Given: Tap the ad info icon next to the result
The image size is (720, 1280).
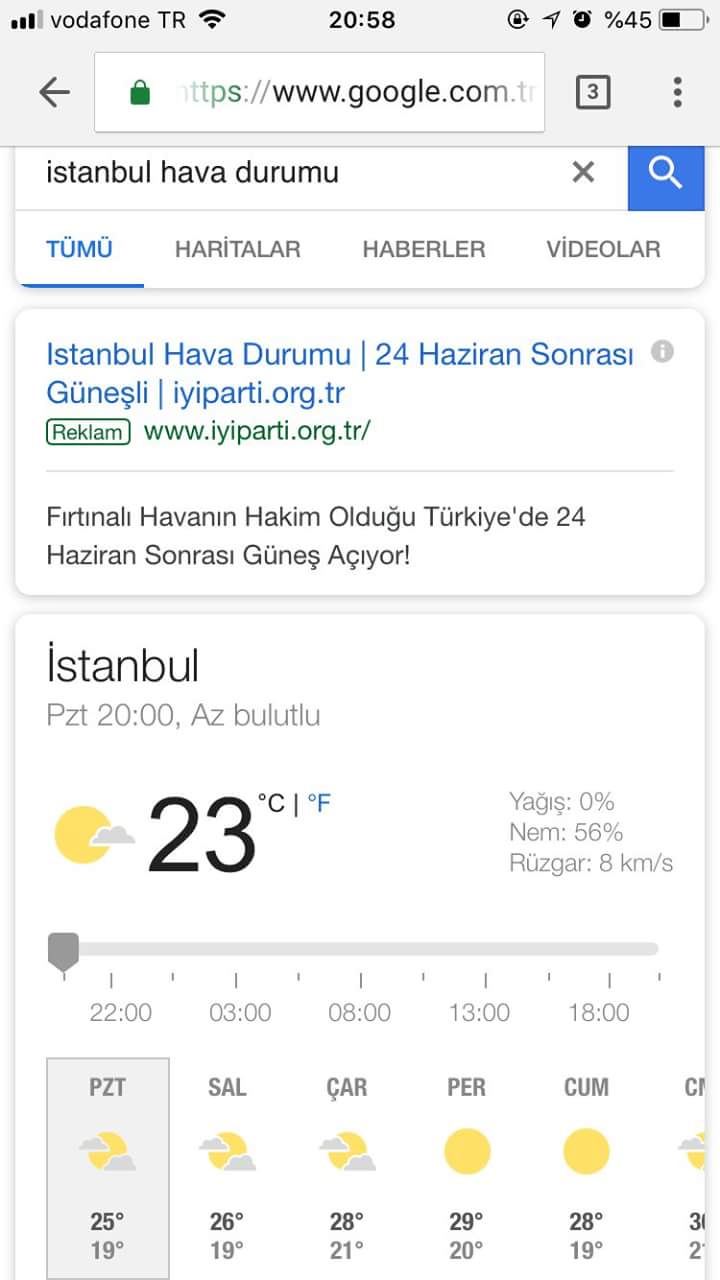Looking at the screenshot, I should coord(663,352).
